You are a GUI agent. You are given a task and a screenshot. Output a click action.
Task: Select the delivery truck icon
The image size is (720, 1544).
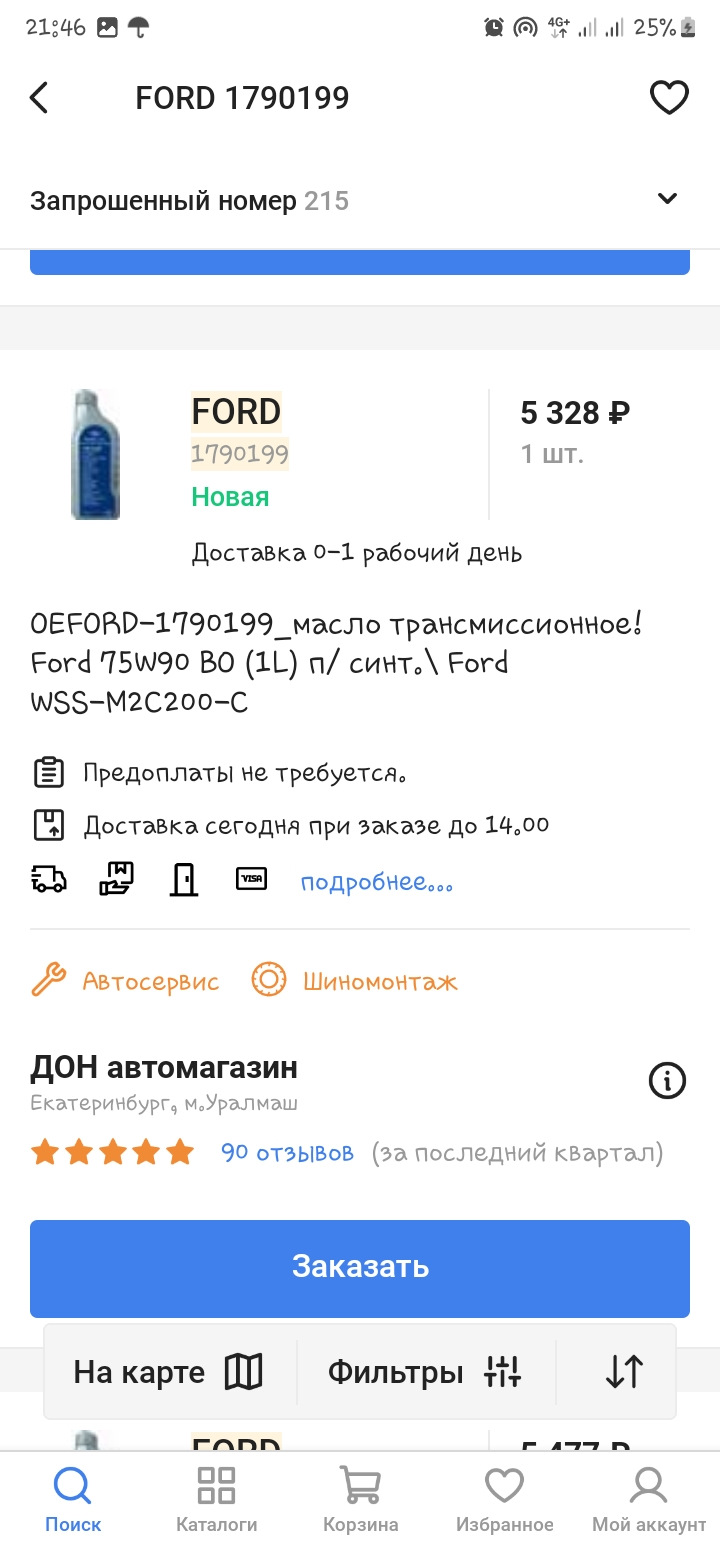click(x=48, y=878)
